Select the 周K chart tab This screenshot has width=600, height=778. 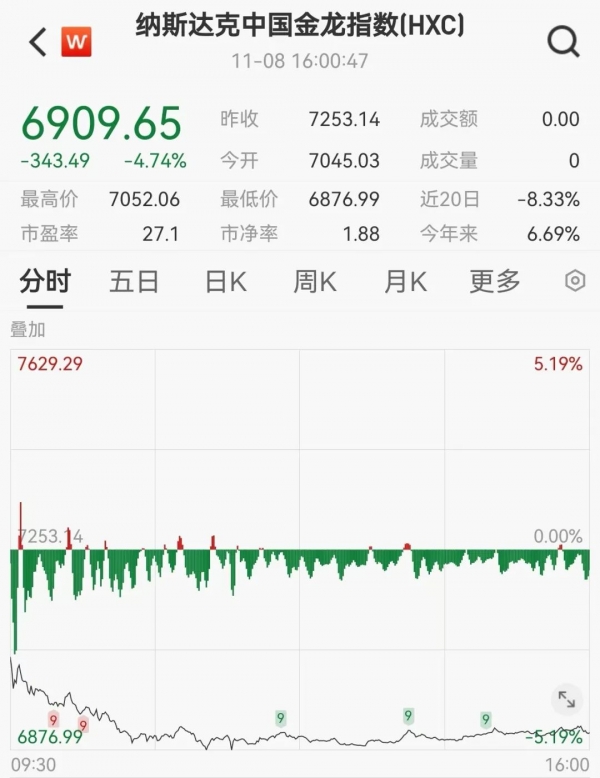pos(314,282)
